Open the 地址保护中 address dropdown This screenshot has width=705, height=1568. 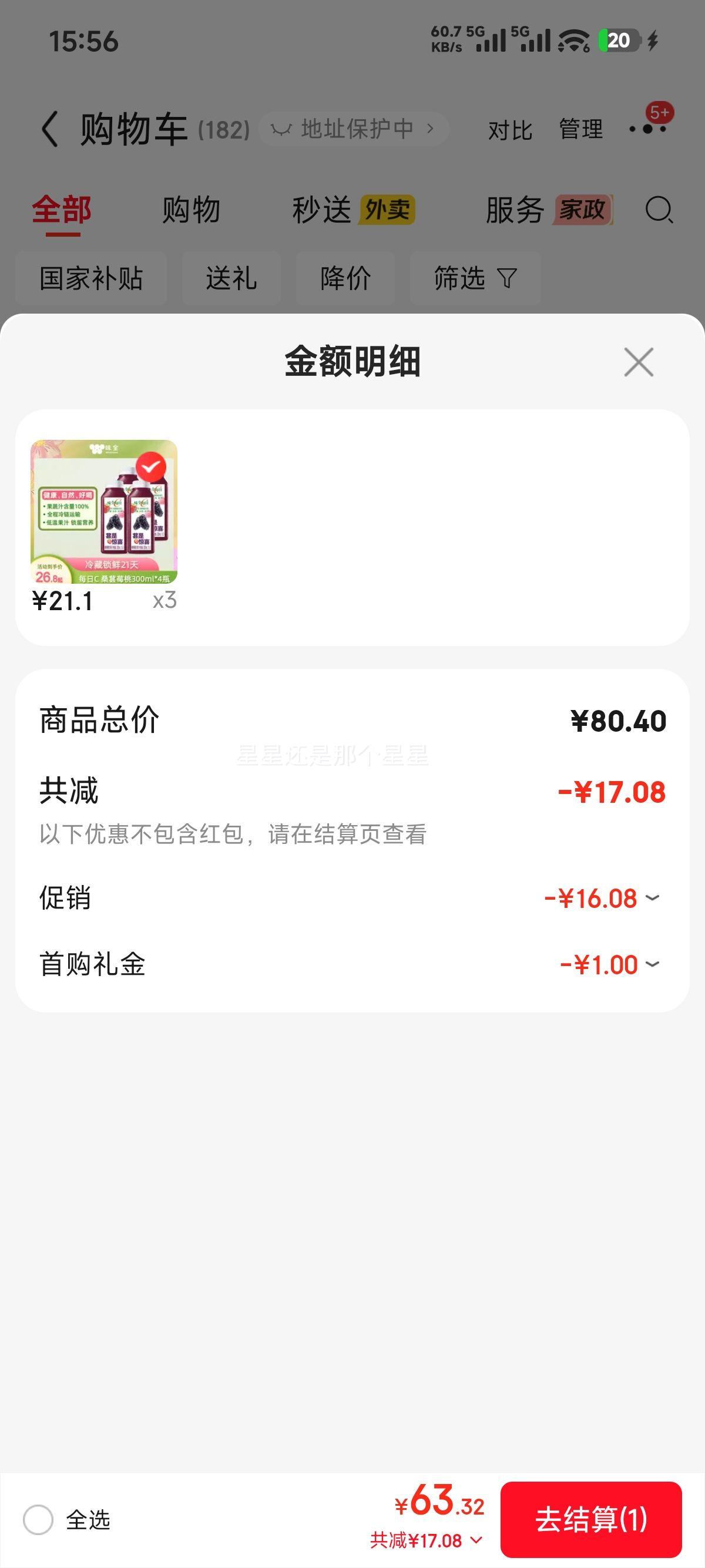355,129
